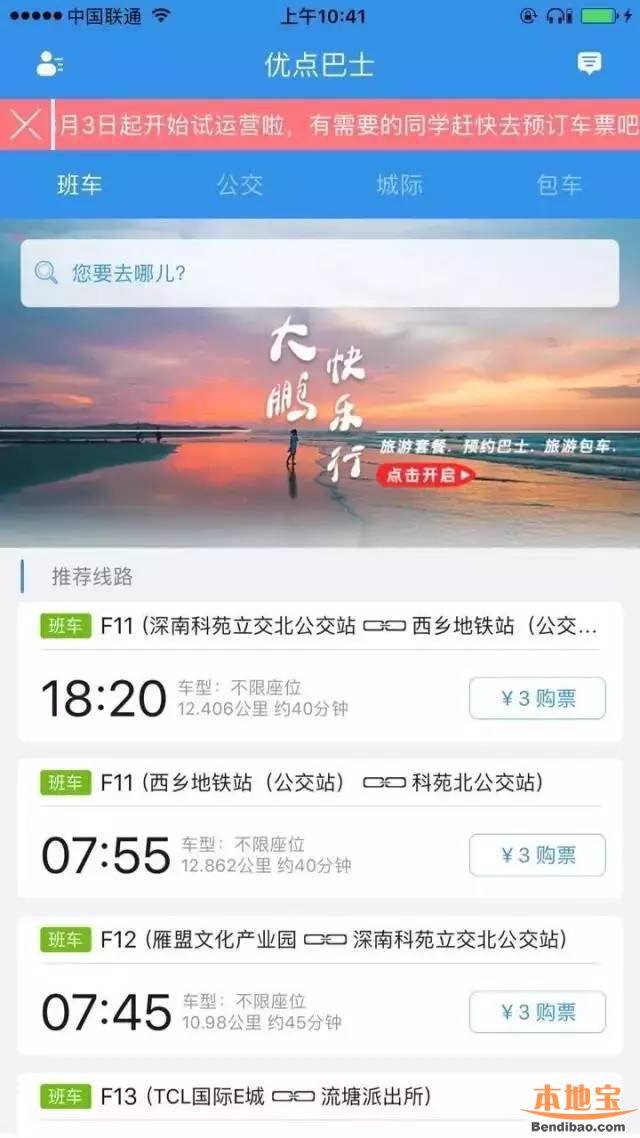Dismiss the red announcement banner

[25, 125]
